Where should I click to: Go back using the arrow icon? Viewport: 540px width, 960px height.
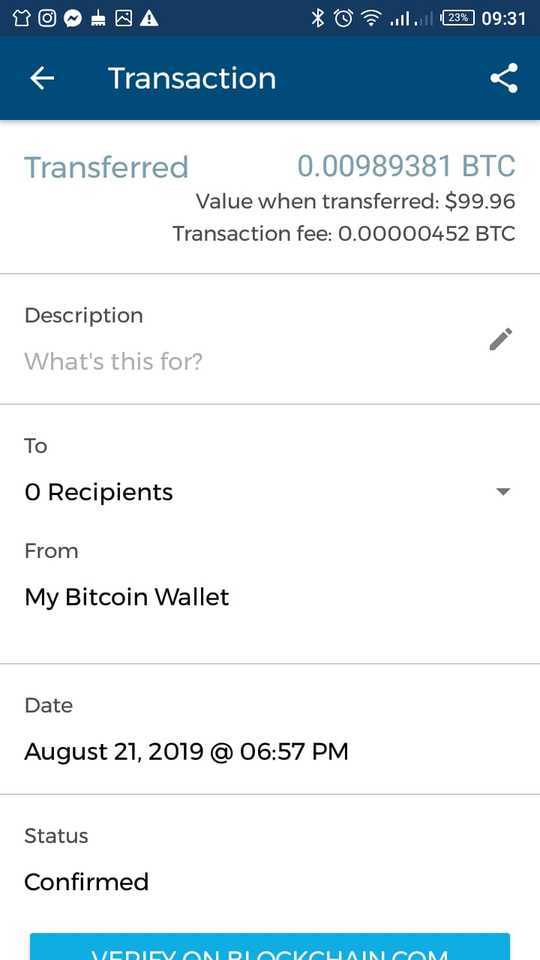(42, 78)
